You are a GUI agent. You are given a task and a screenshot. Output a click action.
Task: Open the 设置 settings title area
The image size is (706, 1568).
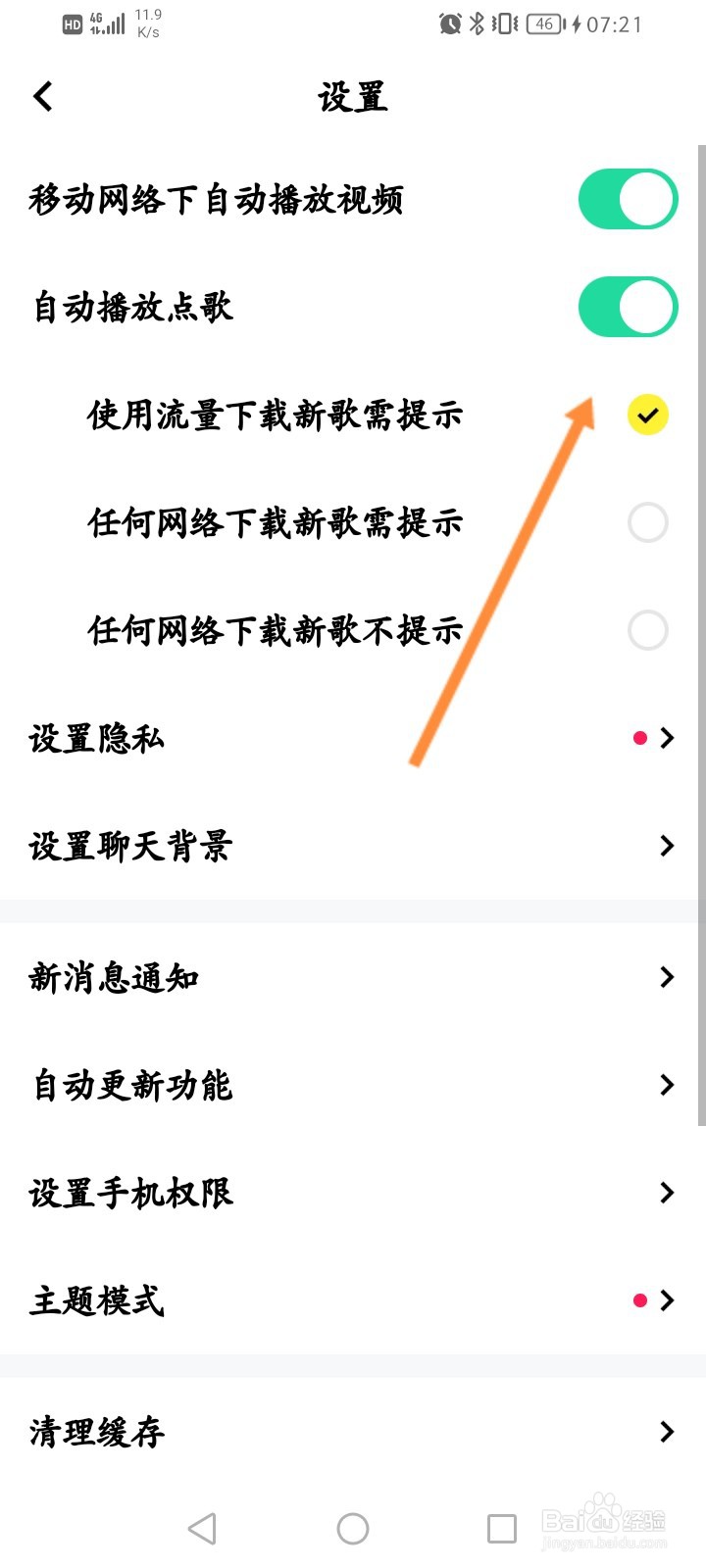tap(353, 96)
